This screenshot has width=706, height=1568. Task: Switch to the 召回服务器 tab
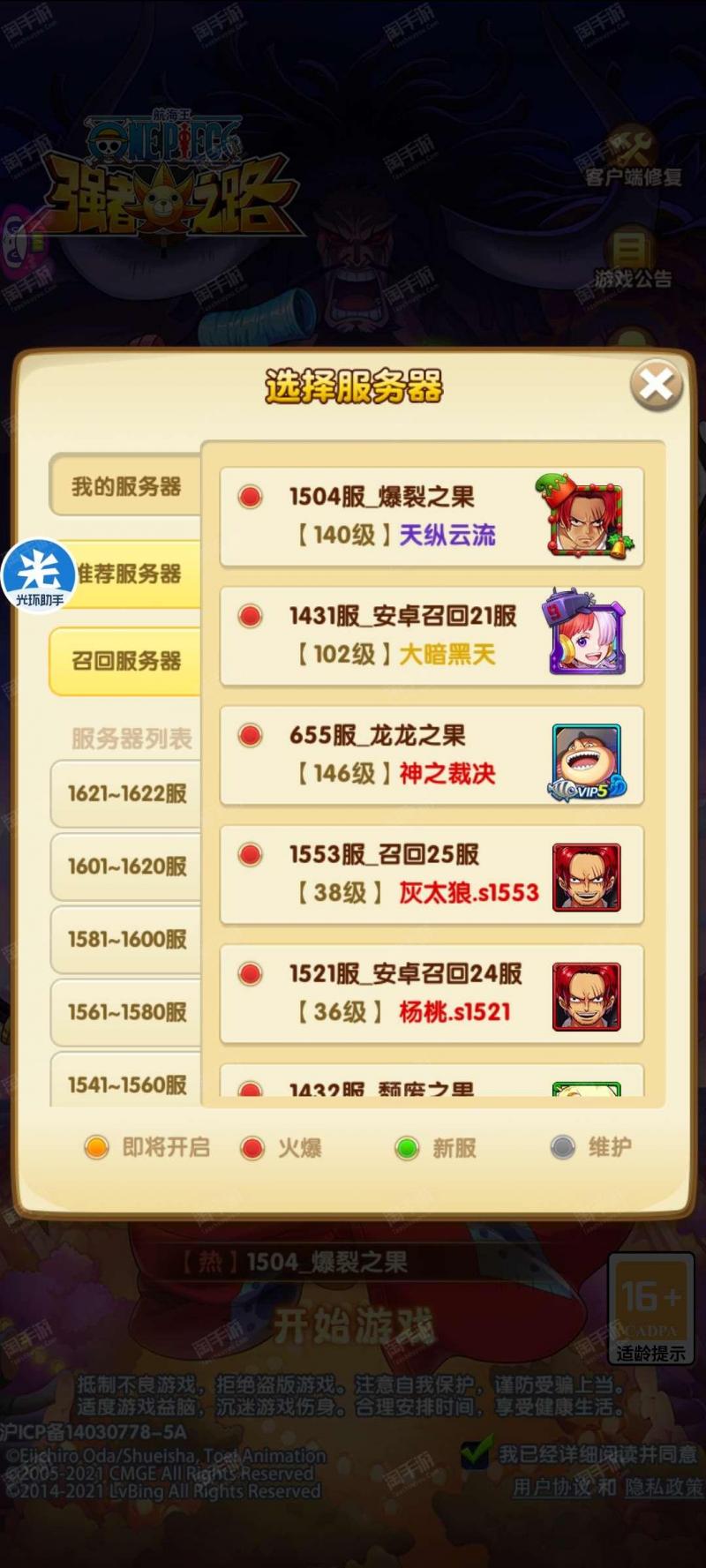(125, 661)
